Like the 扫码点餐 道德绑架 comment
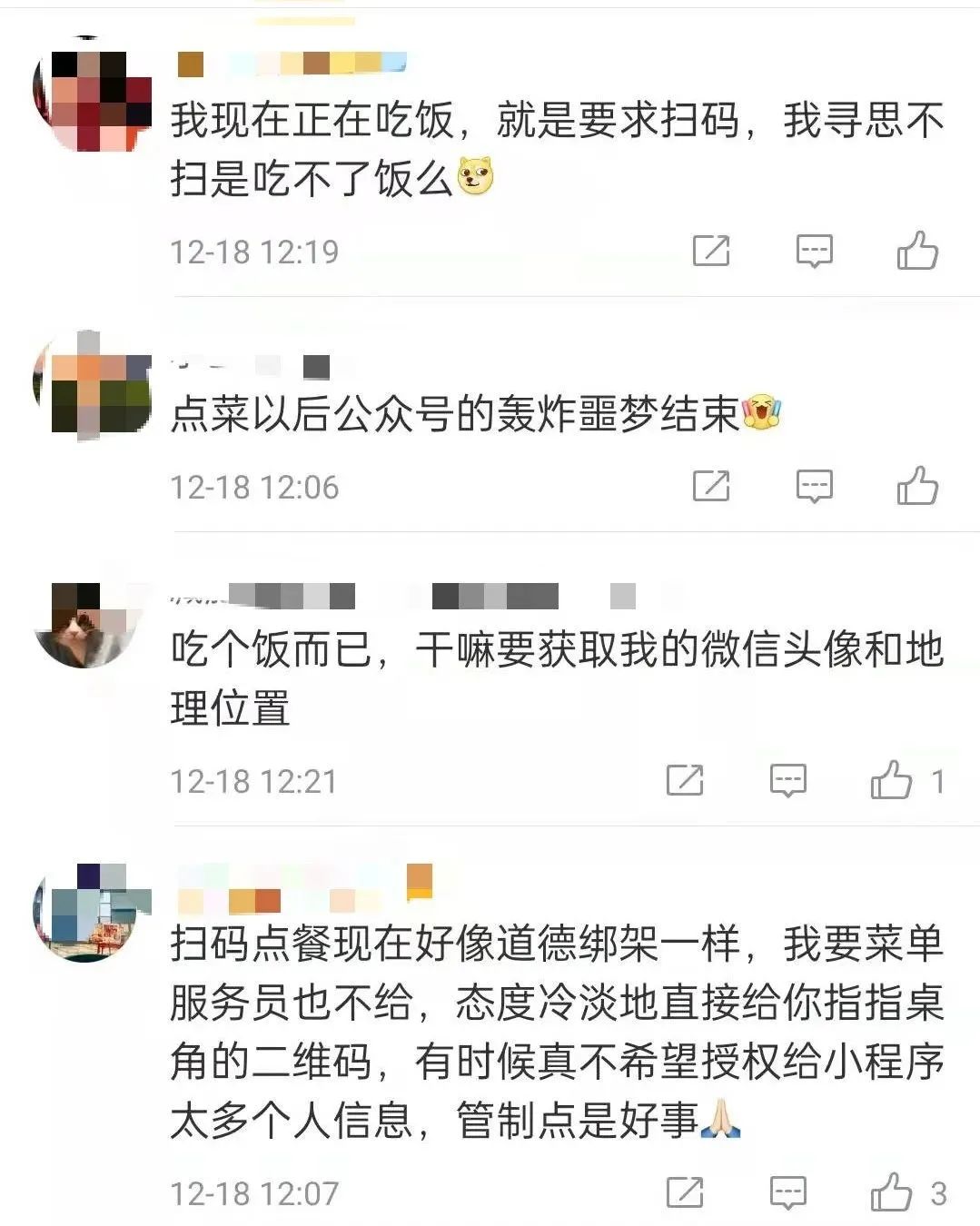 891,1192
